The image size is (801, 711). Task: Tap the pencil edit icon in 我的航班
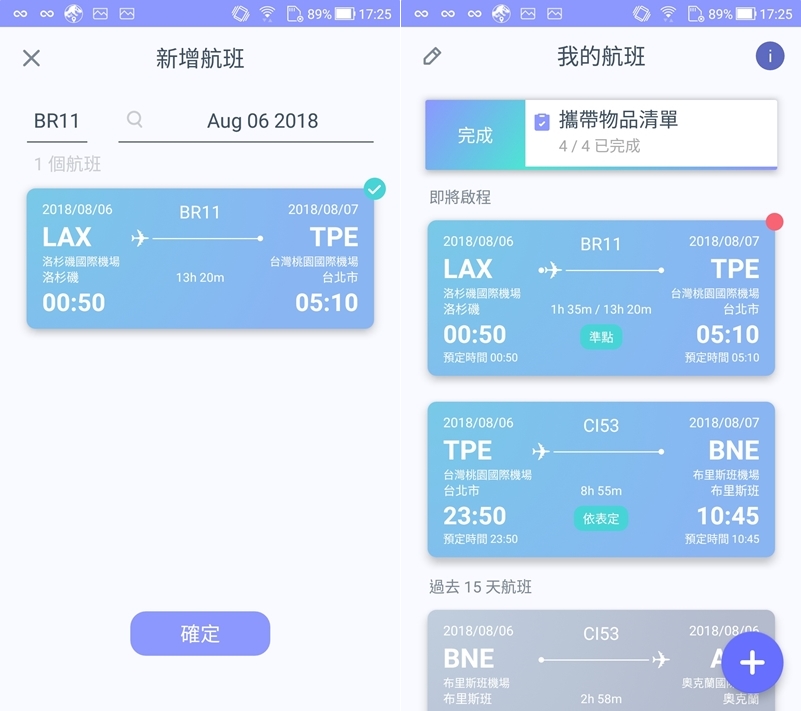(432, 57)
